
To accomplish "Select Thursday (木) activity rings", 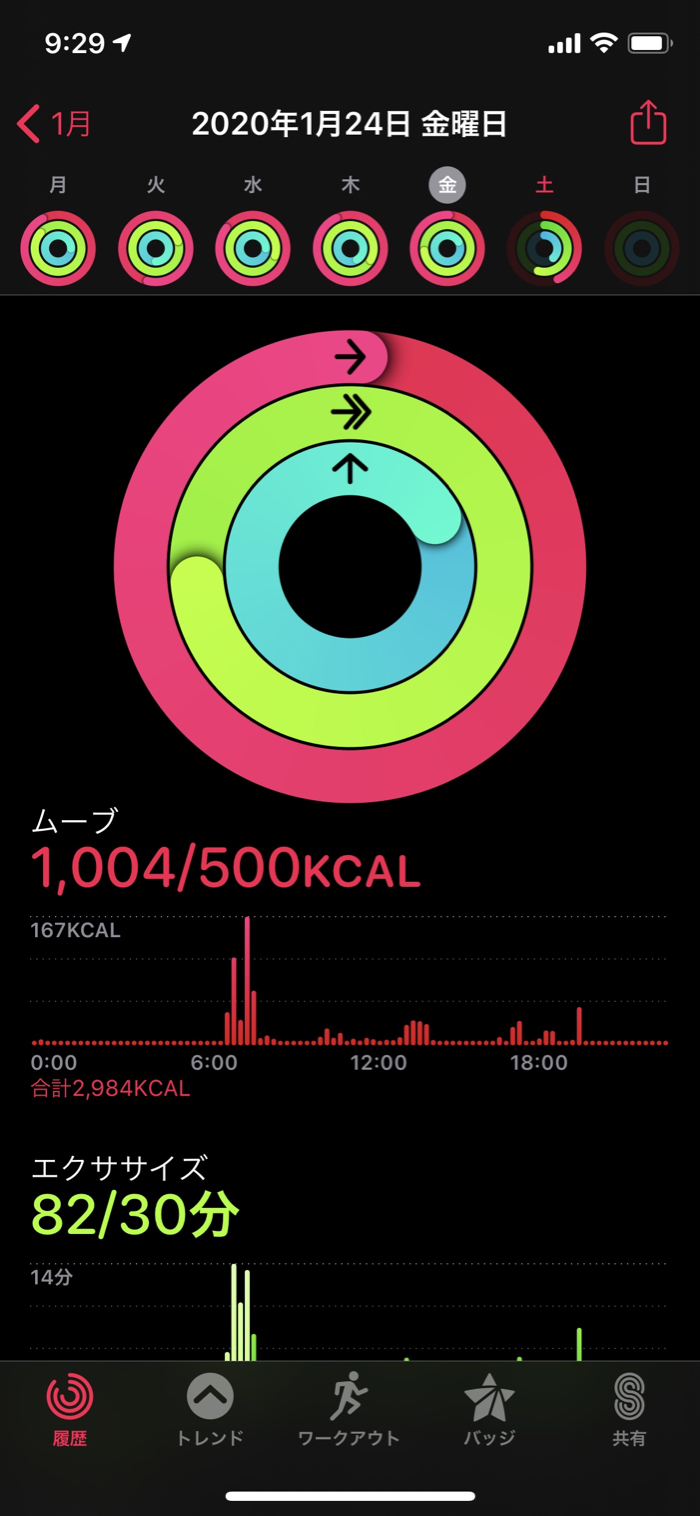I will [x=350, y=248].
